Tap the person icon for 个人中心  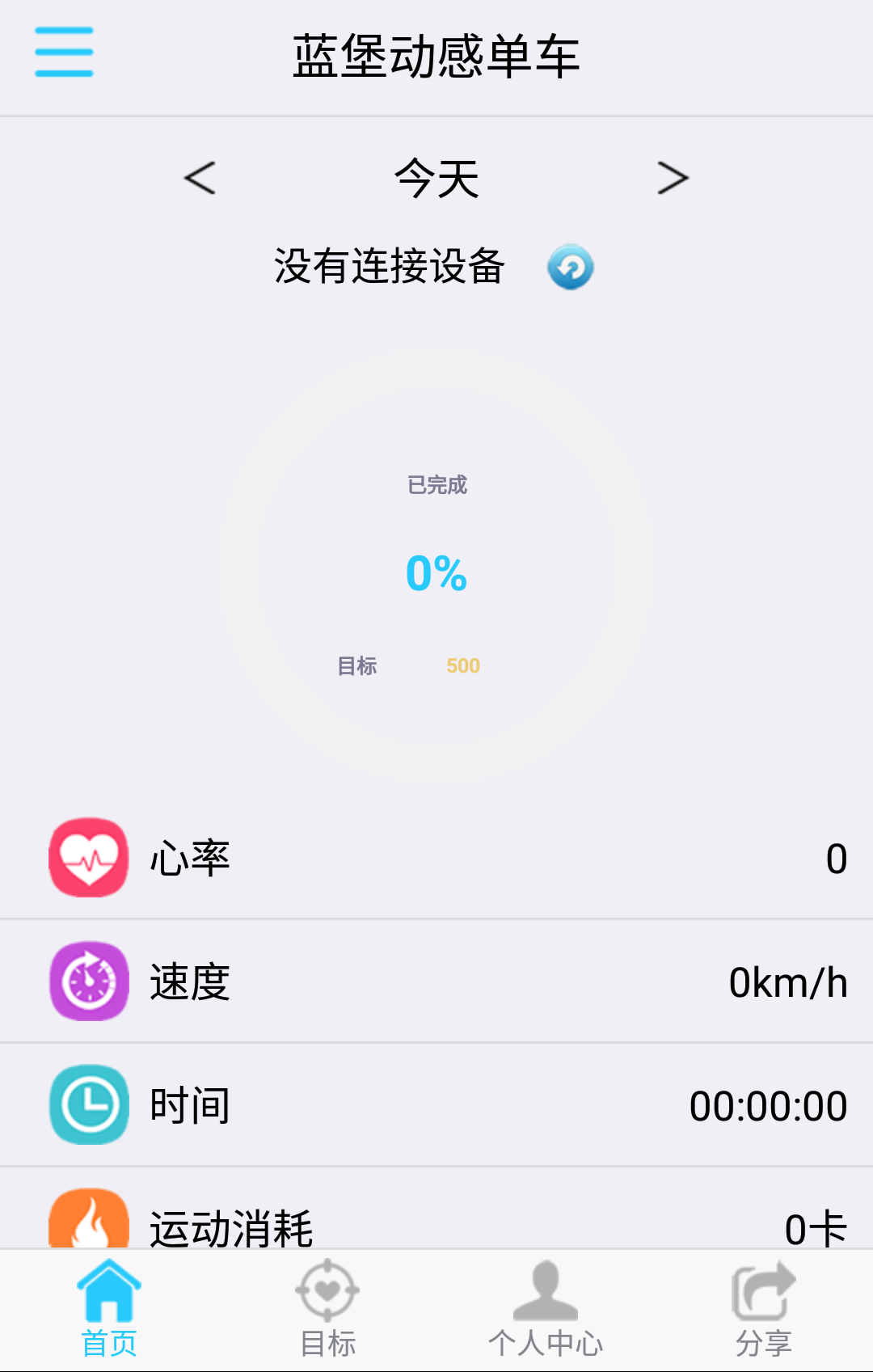point(545,1290)
